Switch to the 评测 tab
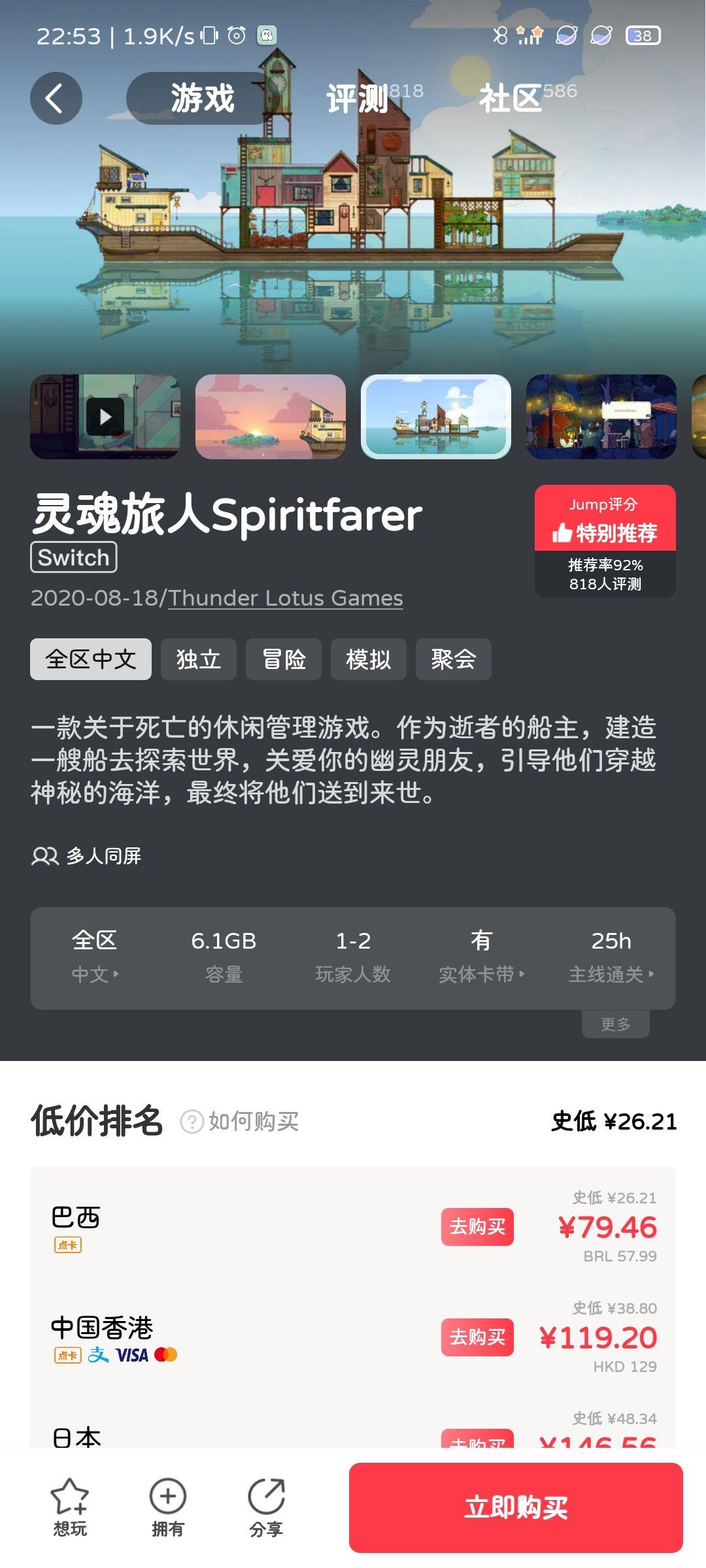 [358, 99]
